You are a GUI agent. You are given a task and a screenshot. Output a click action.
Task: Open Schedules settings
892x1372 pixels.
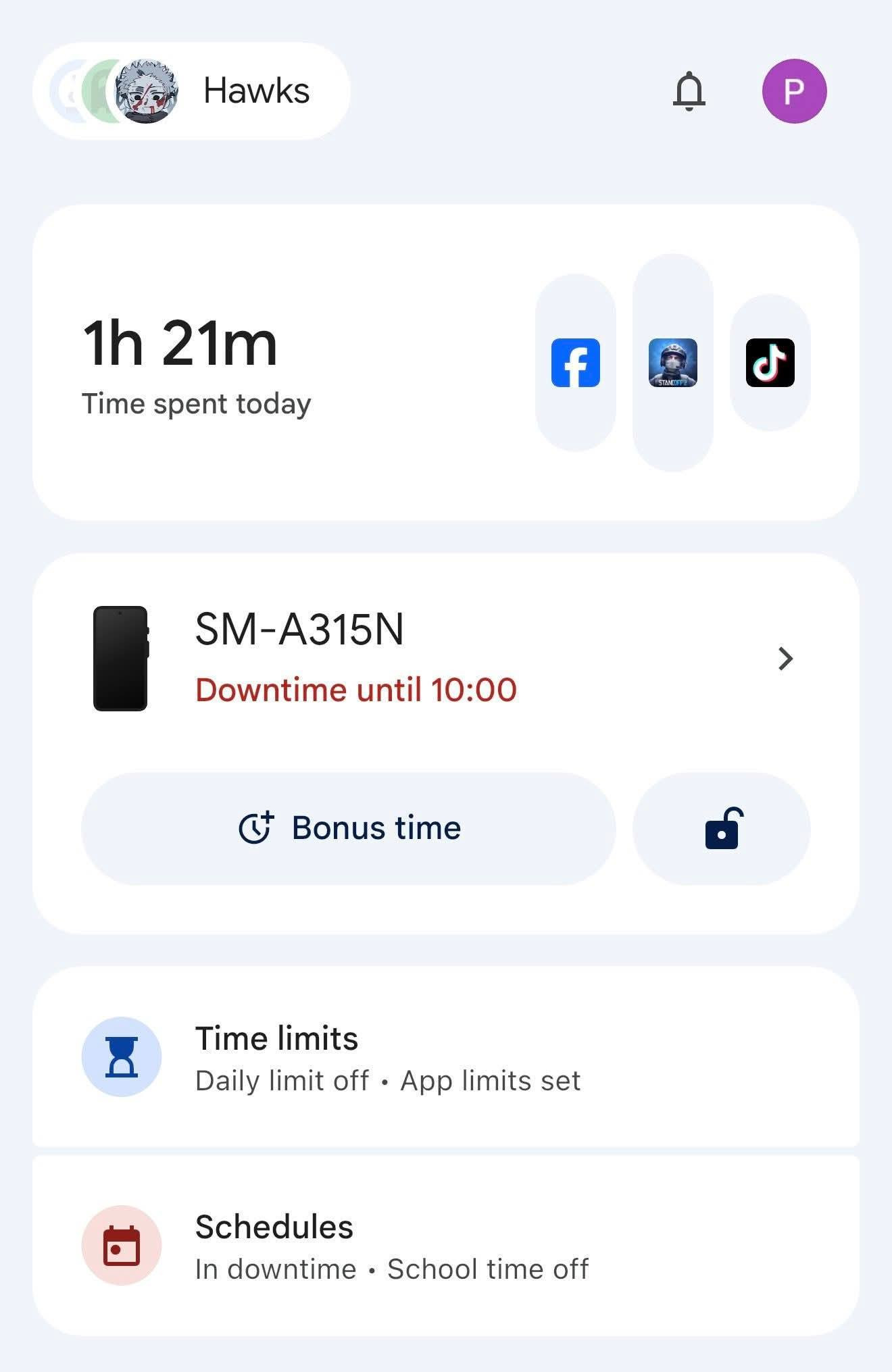coord(445,1246)
